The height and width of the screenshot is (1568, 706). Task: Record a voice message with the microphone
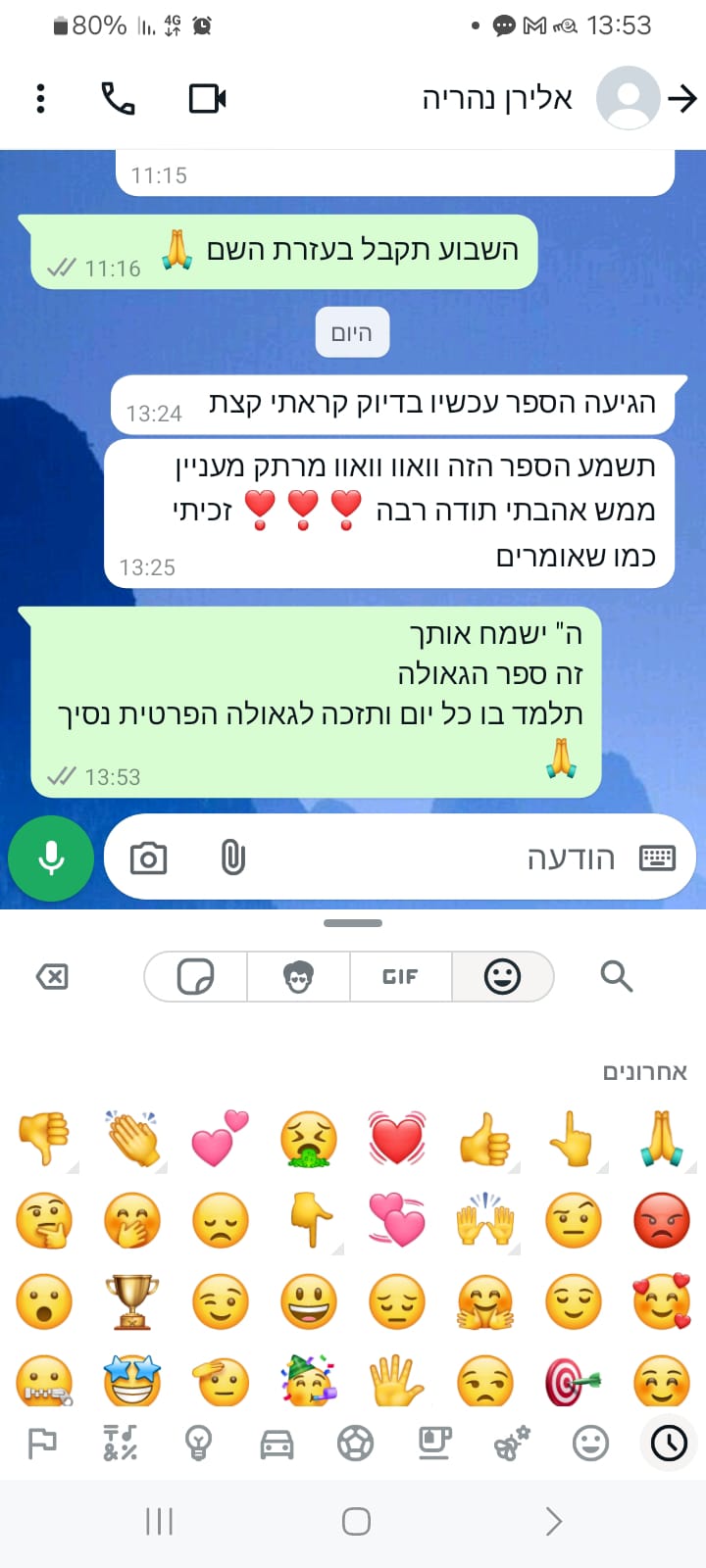[51, 858]
